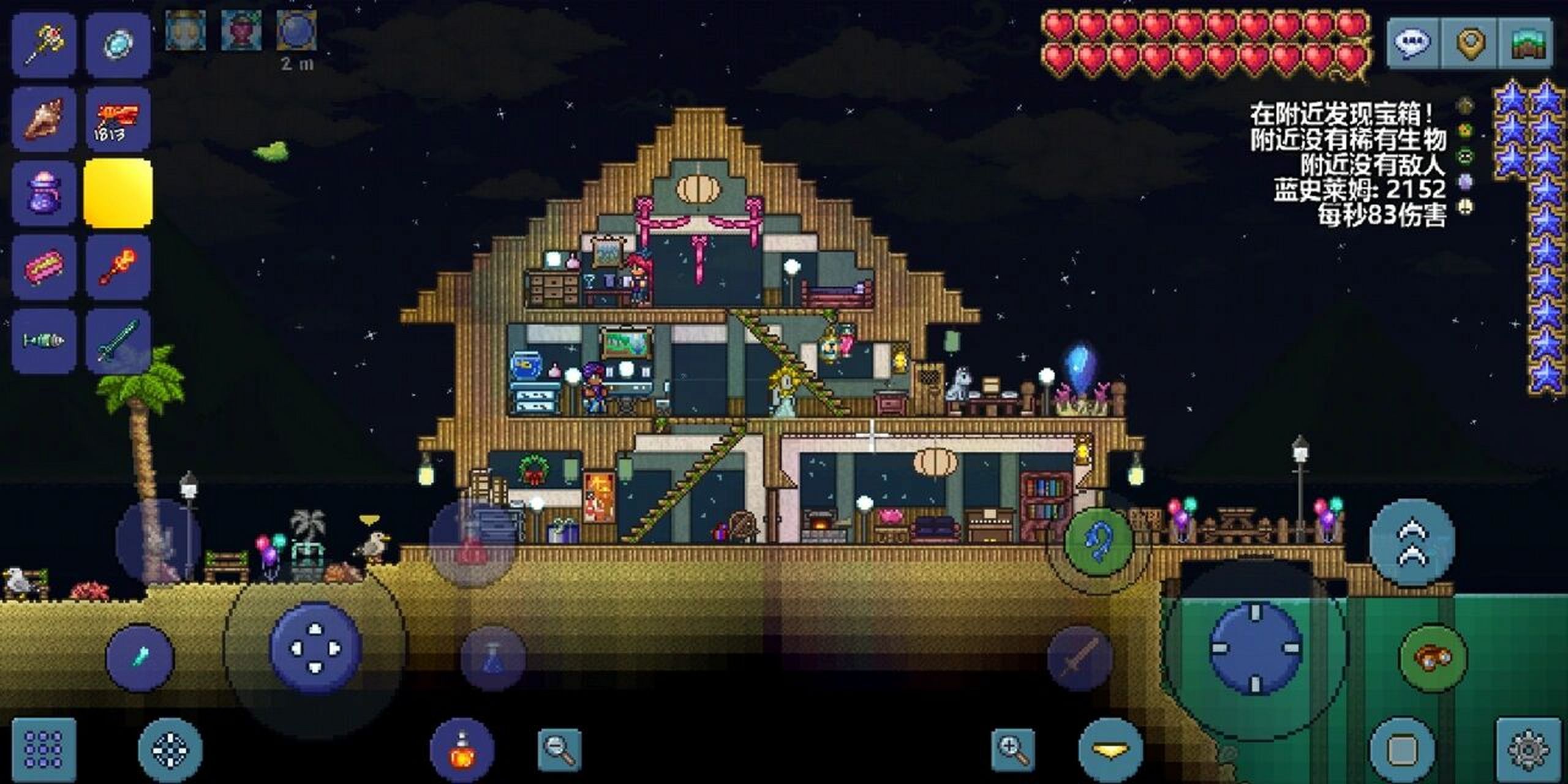Select the purple pouch hotbar slot
Image resolution: width=1568 pixels, height=784 pixels.
click(43, 194)
